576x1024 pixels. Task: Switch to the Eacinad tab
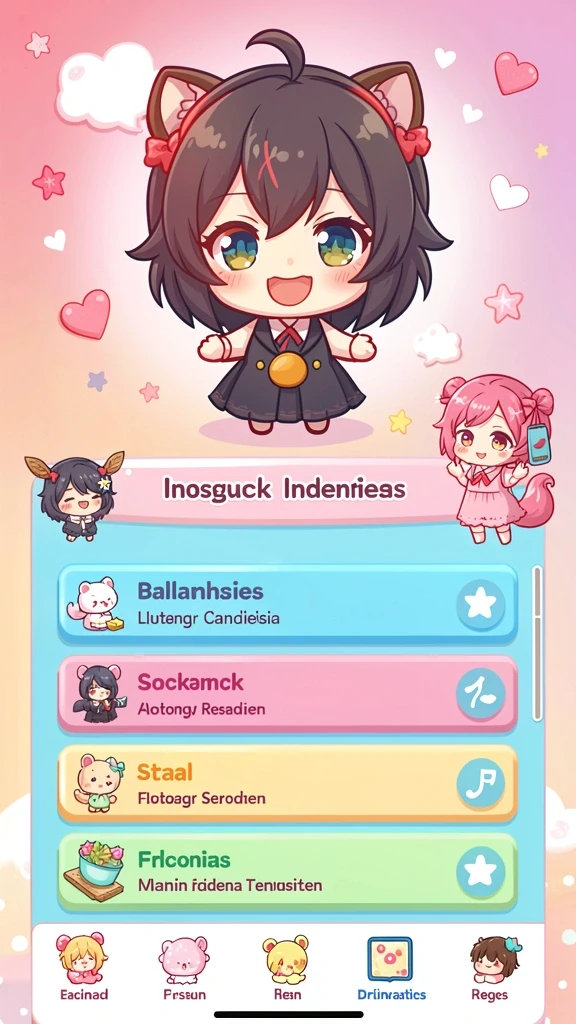tap(84, 968)
